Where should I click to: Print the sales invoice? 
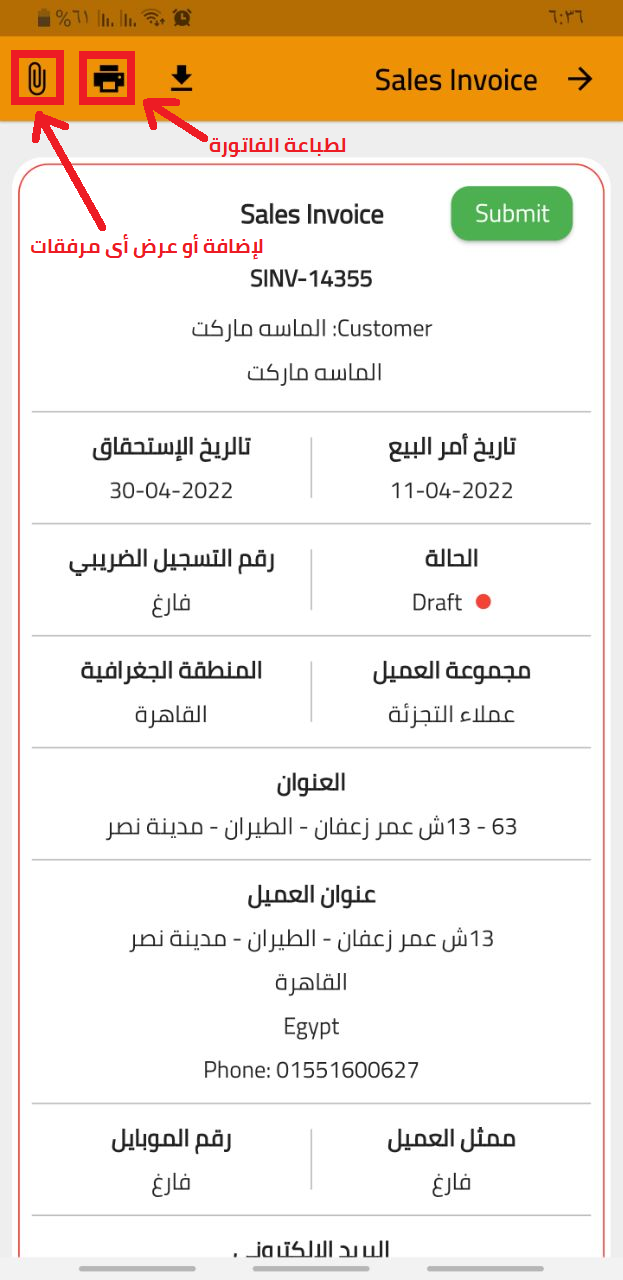click(x=108, y=78)
